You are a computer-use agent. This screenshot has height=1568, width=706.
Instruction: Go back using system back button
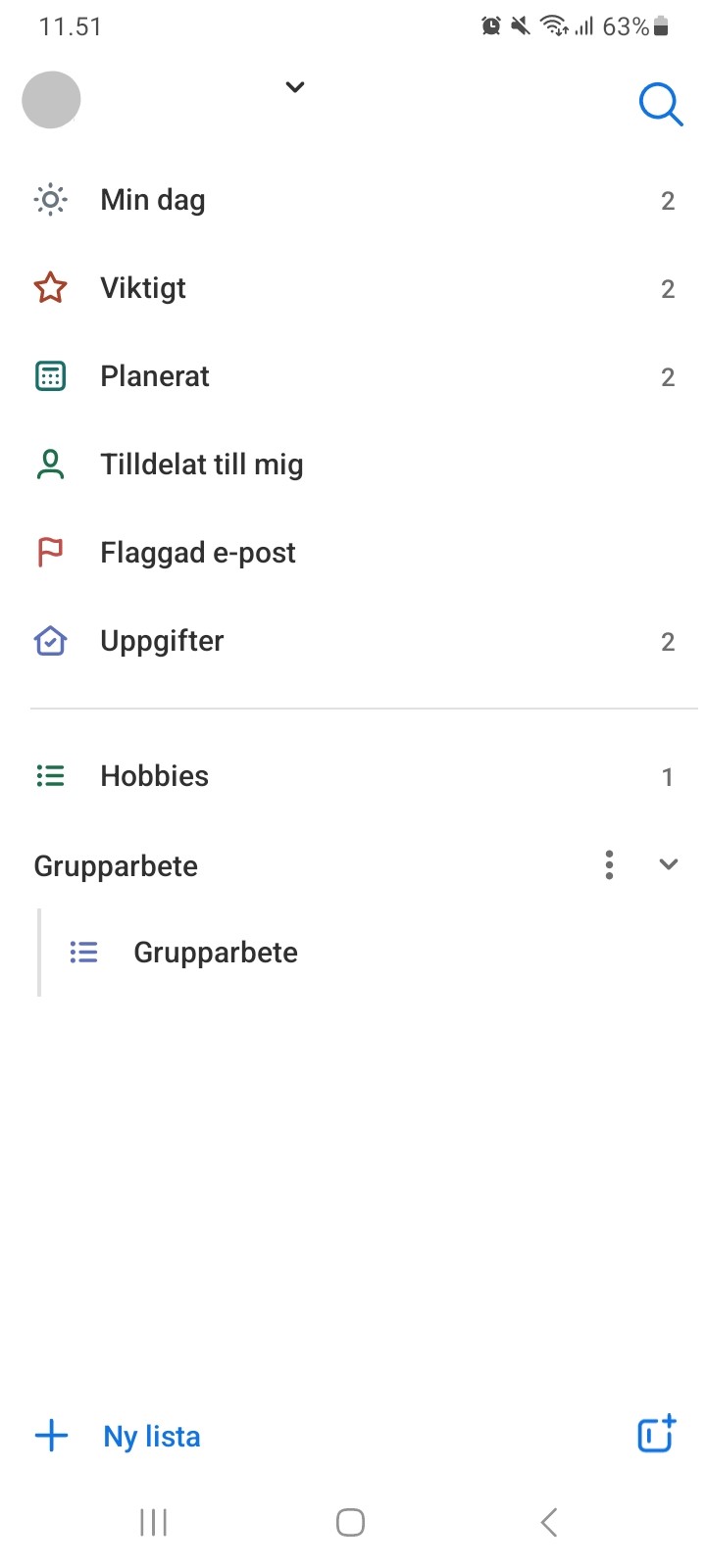point(549,1522)
